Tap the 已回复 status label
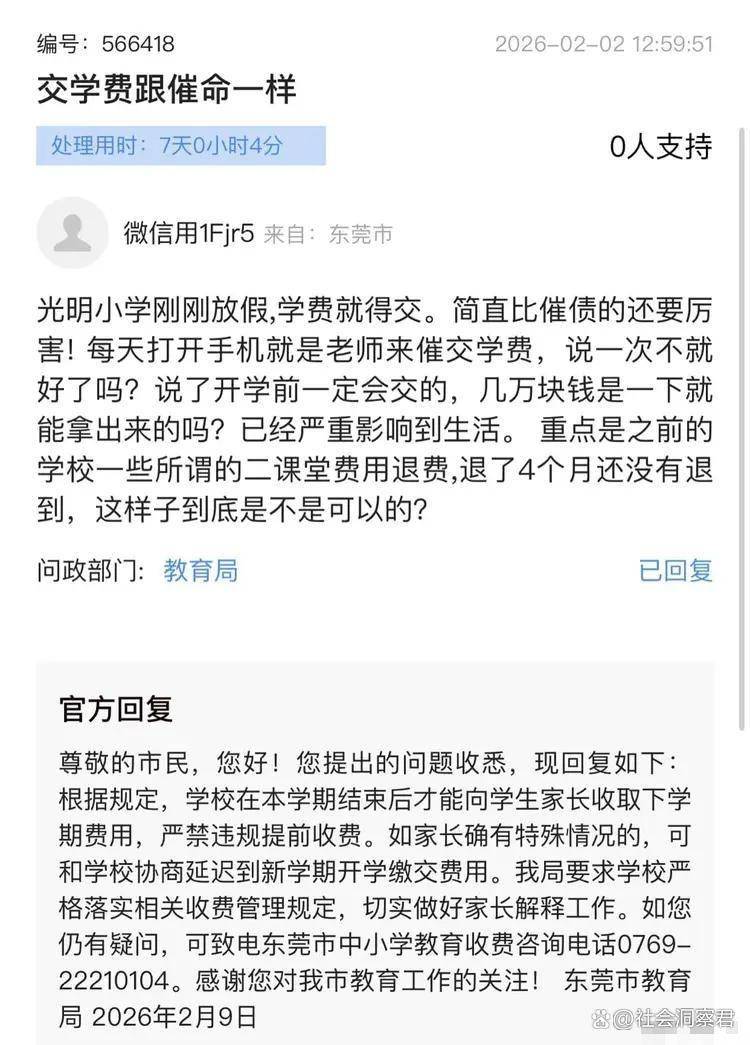The width and height of the screenshot is (750, 1045). [675, 571]
